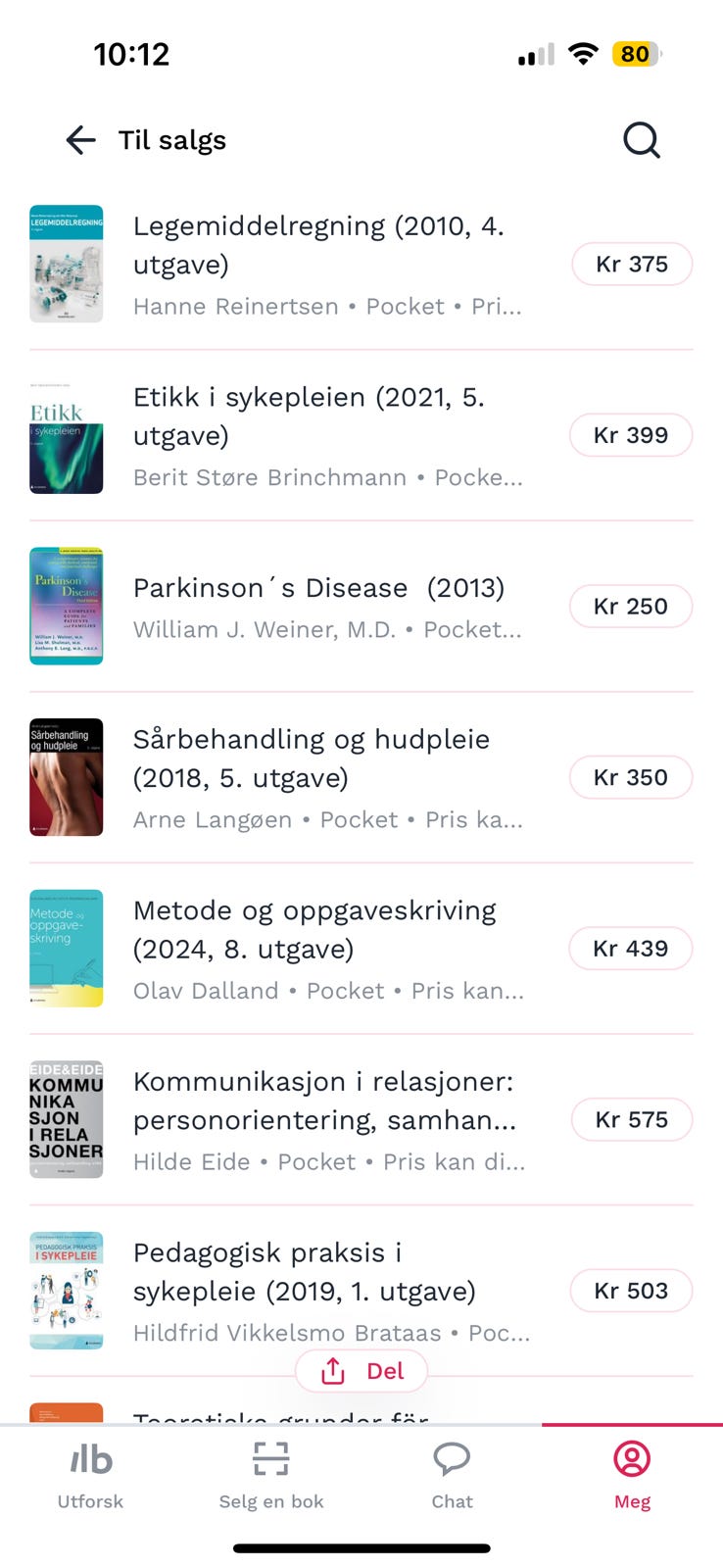Go to the Chat tab
Viewport: 723px width, 1568px height.
[452, 1475]
